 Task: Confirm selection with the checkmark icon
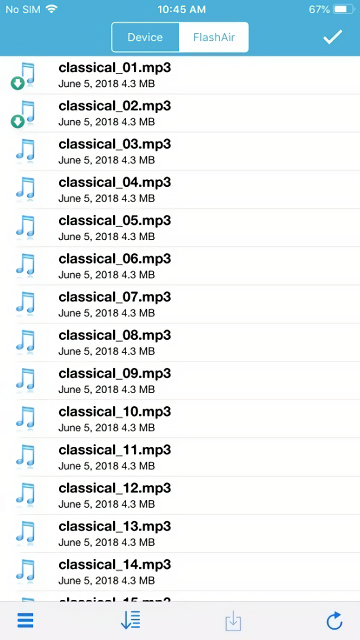click(x=333, y=37)
